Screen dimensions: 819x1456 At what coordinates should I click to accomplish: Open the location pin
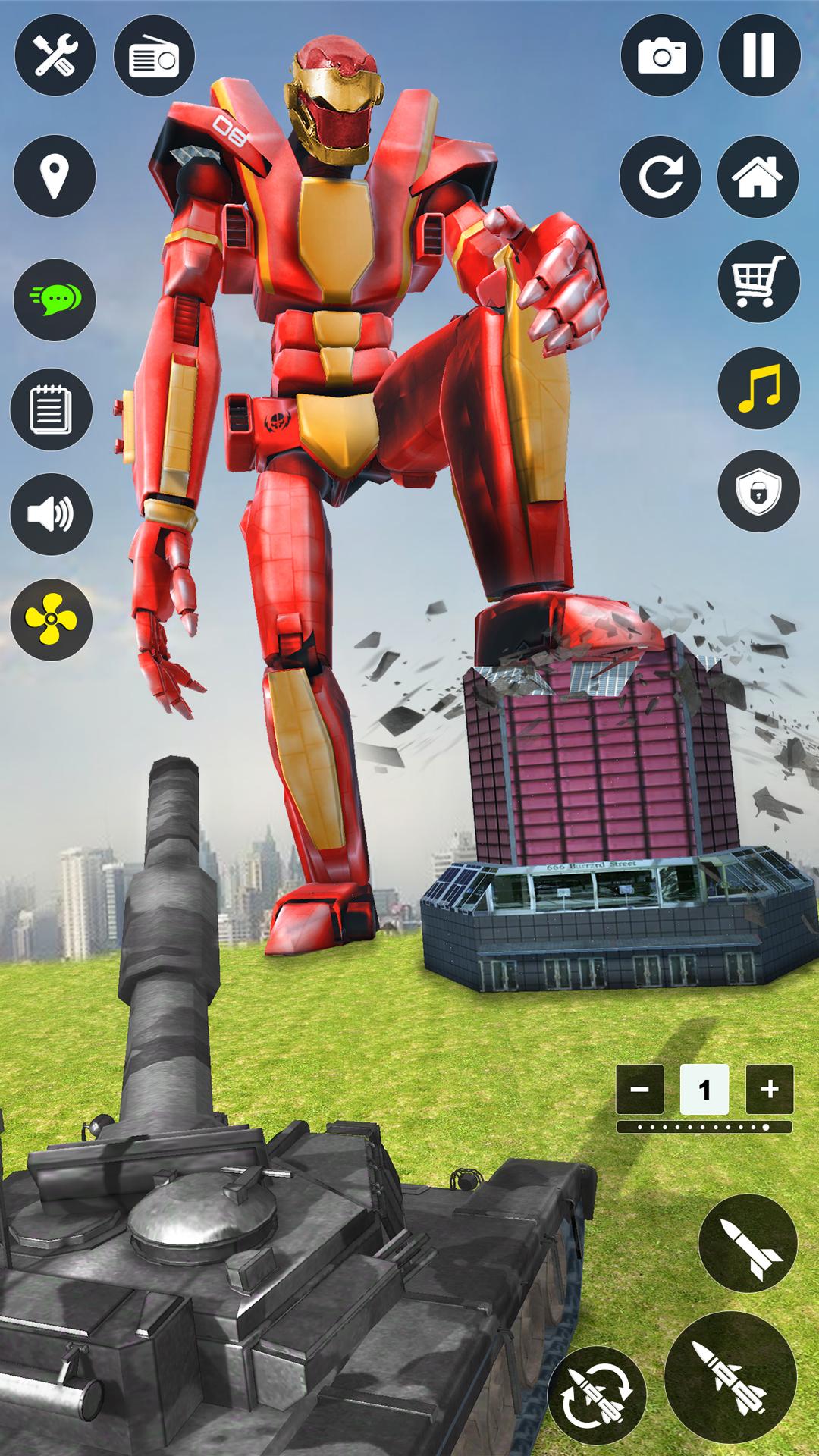click(x=55, y=176)
